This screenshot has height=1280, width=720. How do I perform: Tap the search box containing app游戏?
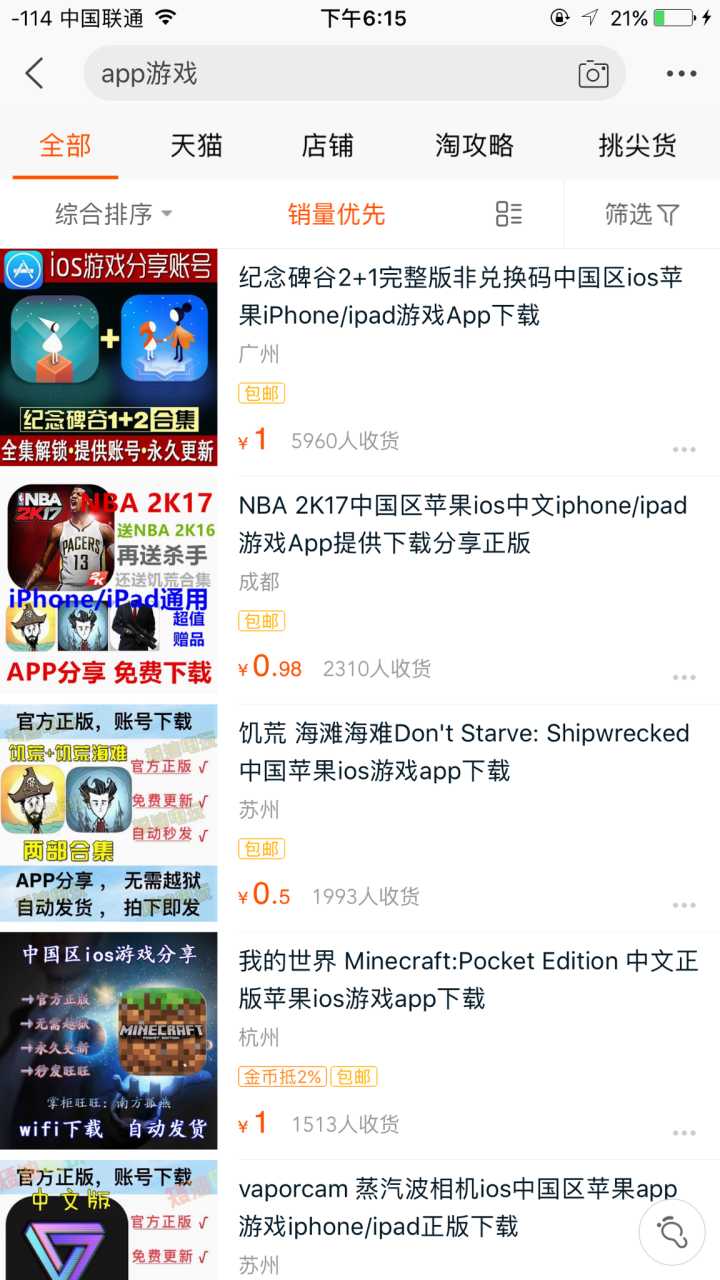[x=330, y=73]
